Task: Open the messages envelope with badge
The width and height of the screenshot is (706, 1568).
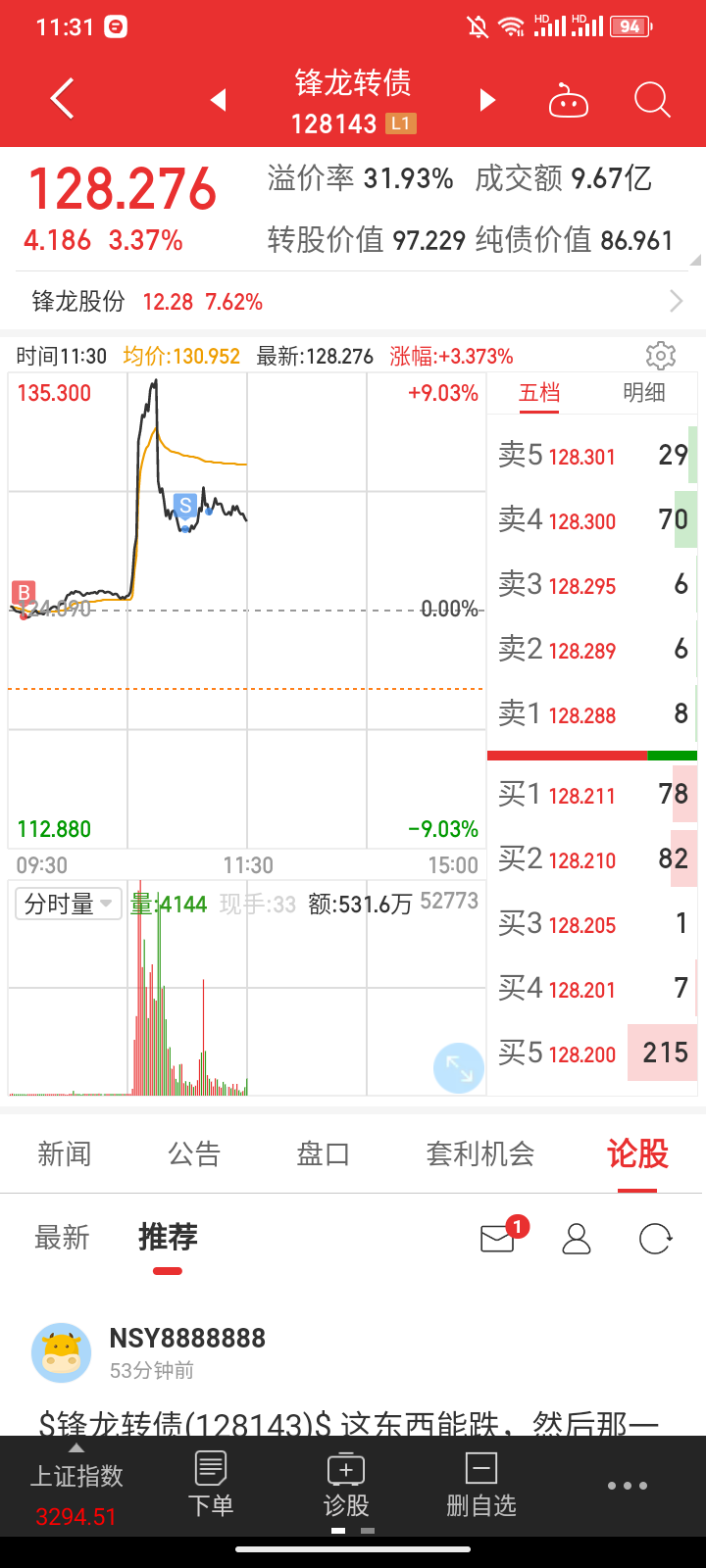Action: click(499, 1239)
